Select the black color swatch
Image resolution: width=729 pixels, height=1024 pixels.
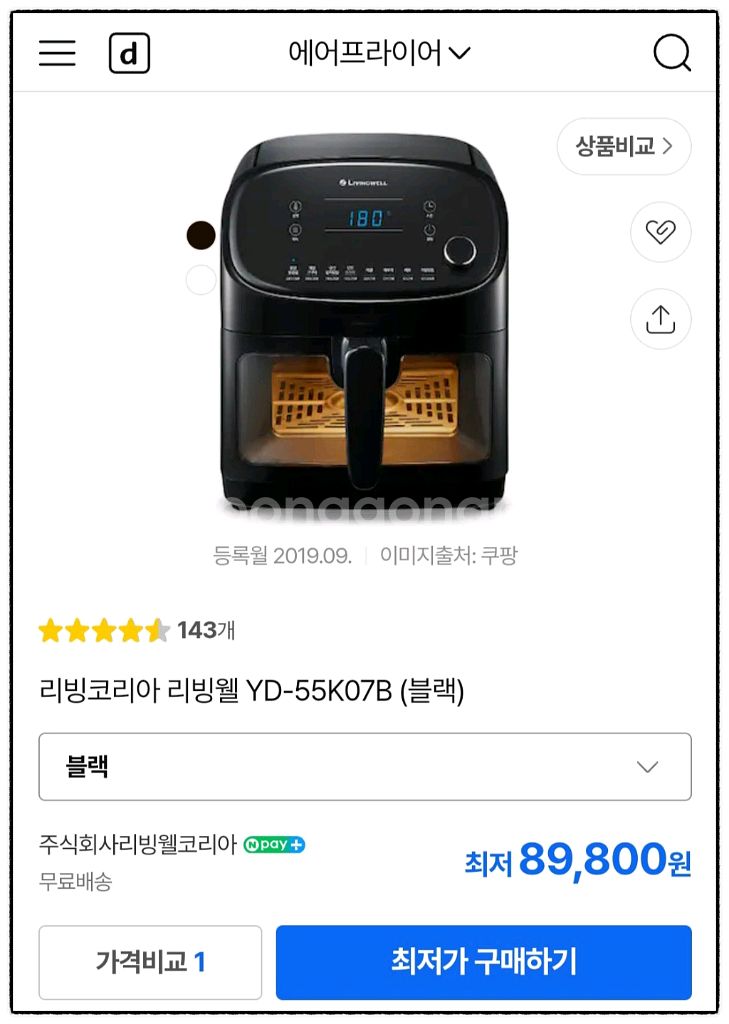point(201,235)
